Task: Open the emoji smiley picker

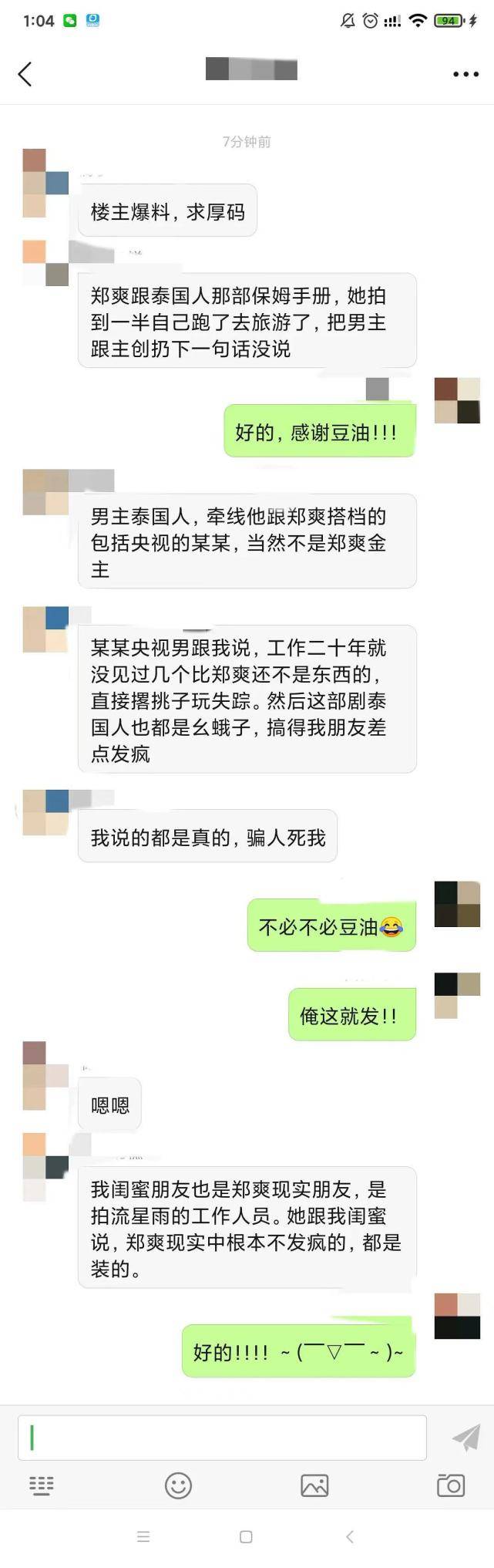Action: point(178,1485)
